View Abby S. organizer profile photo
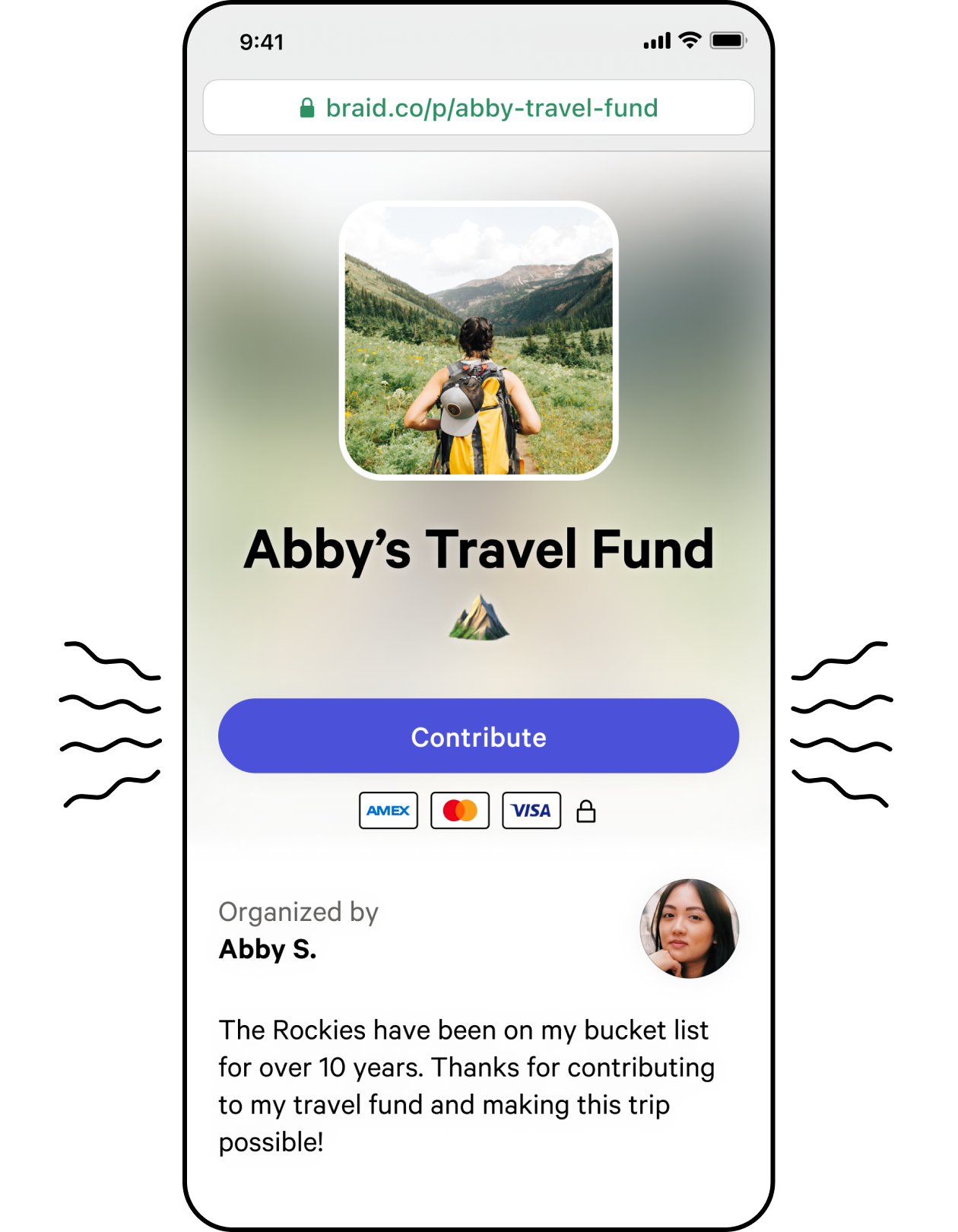Screen dimensions: 958x1232 click(x=689, y=928)
